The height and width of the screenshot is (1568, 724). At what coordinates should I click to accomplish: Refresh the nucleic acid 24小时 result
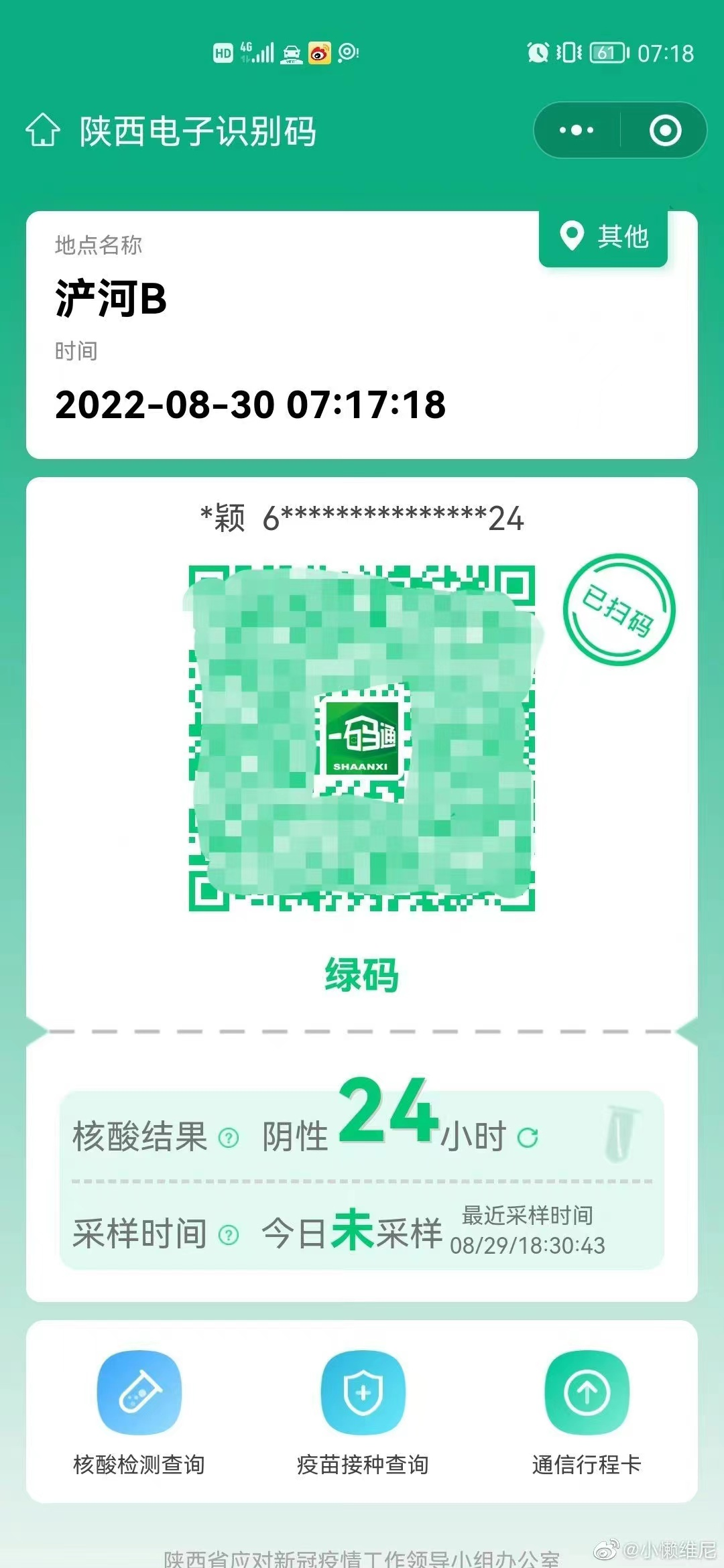point(528,1137)
